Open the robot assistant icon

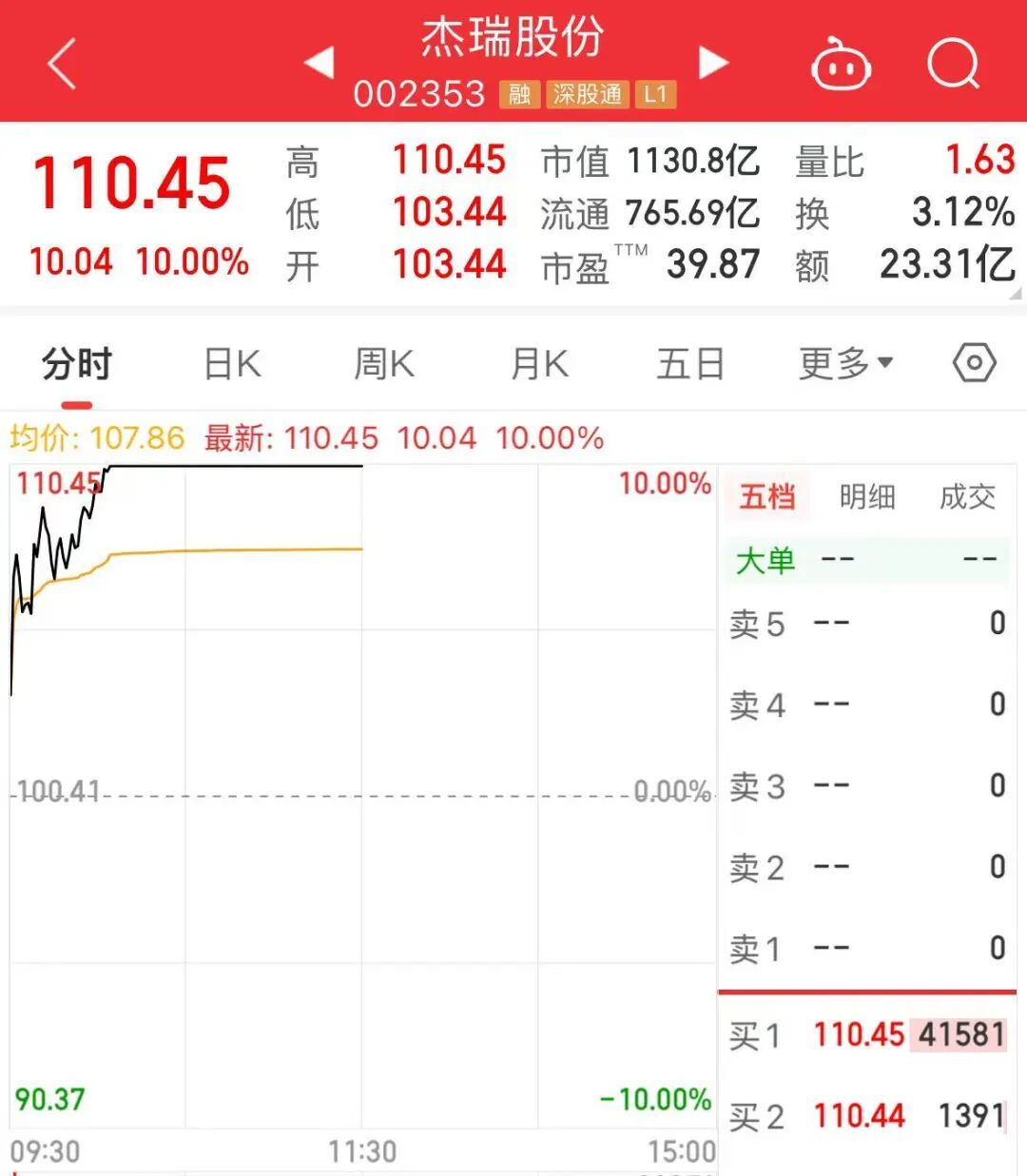click(841, 65)
